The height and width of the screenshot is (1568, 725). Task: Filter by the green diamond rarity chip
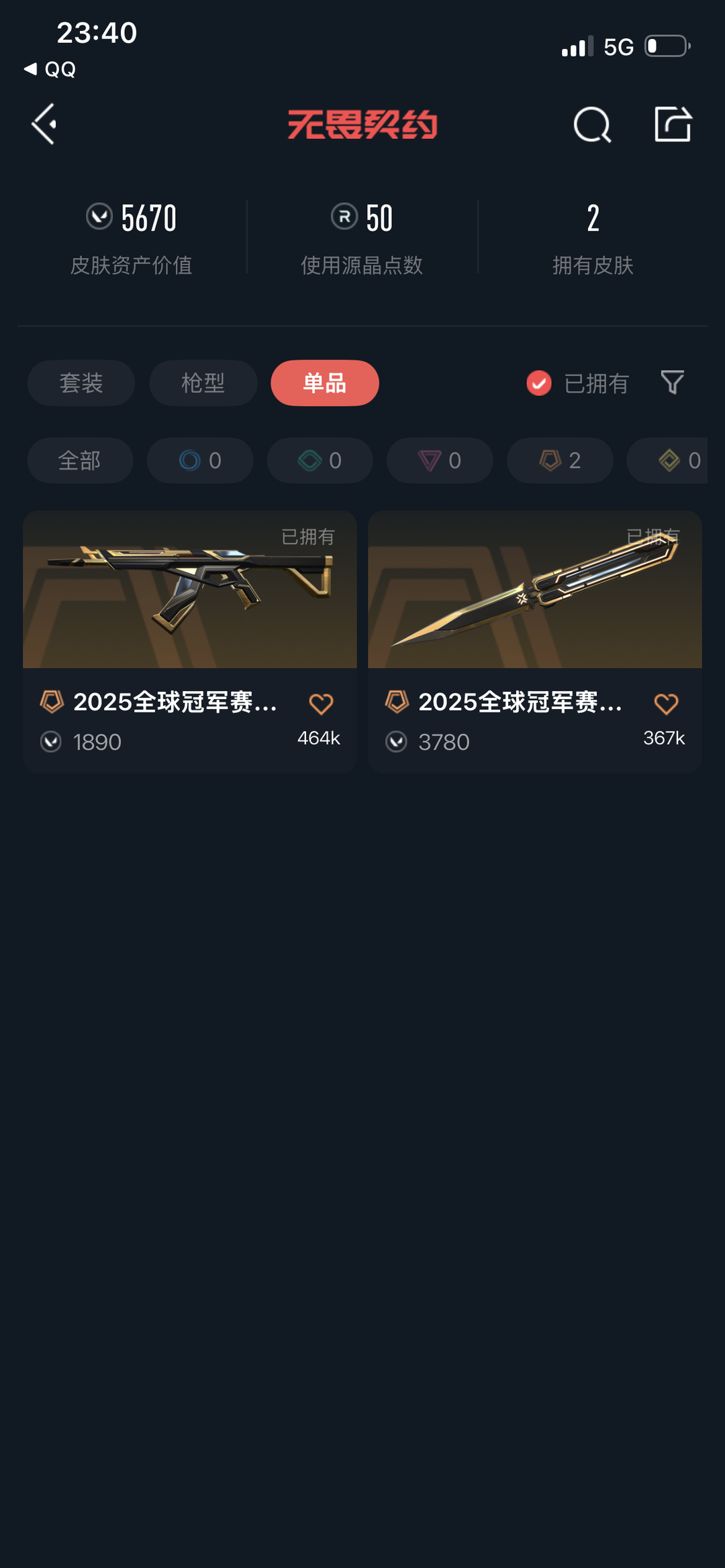[x=320, y=460]
